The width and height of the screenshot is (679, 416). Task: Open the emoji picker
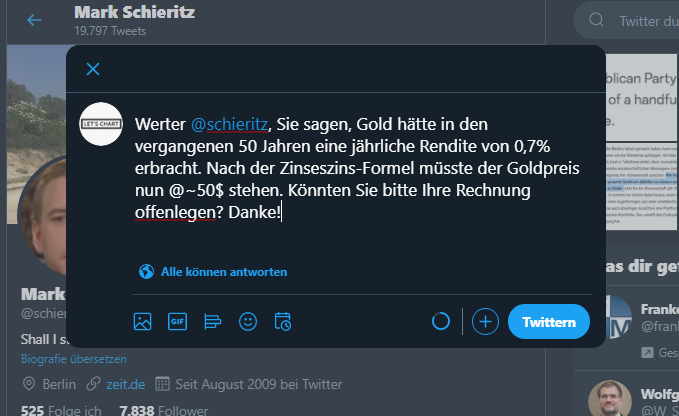coord(247,322)
